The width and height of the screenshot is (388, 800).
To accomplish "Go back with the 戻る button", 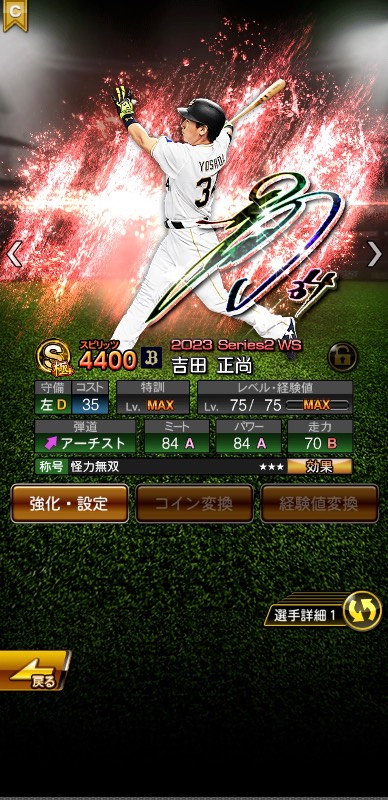I will coord(34,670).
